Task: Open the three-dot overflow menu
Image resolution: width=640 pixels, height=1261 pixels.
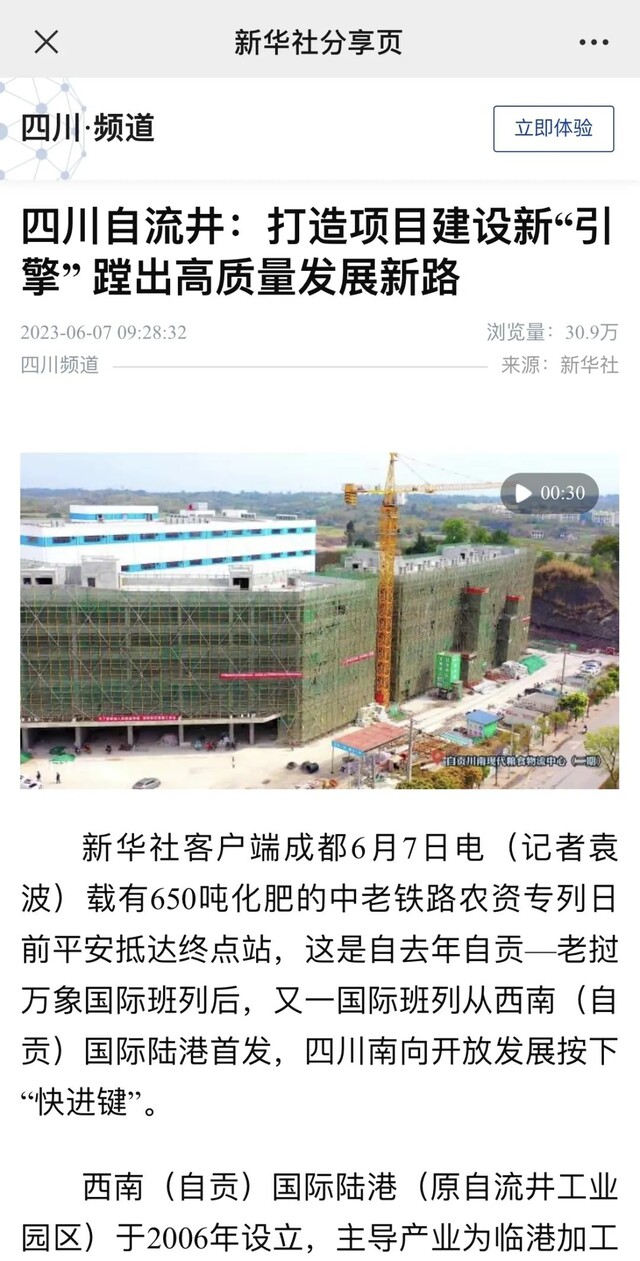Action: (x=593, y=42)
